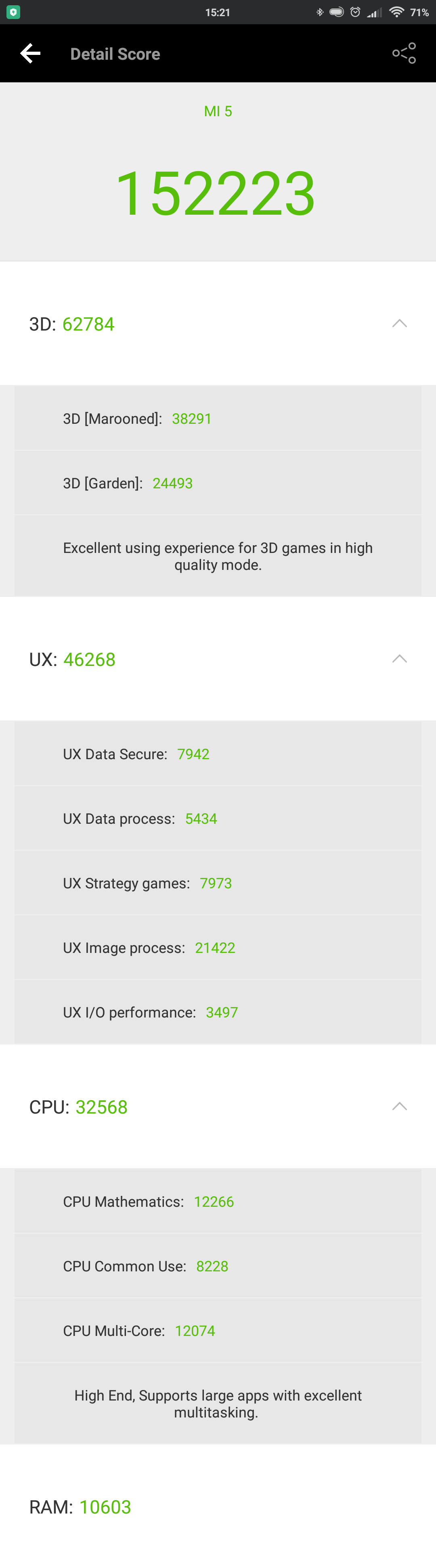Share the benchmark score
This screenshot has height=1568, width=436.
404,54
